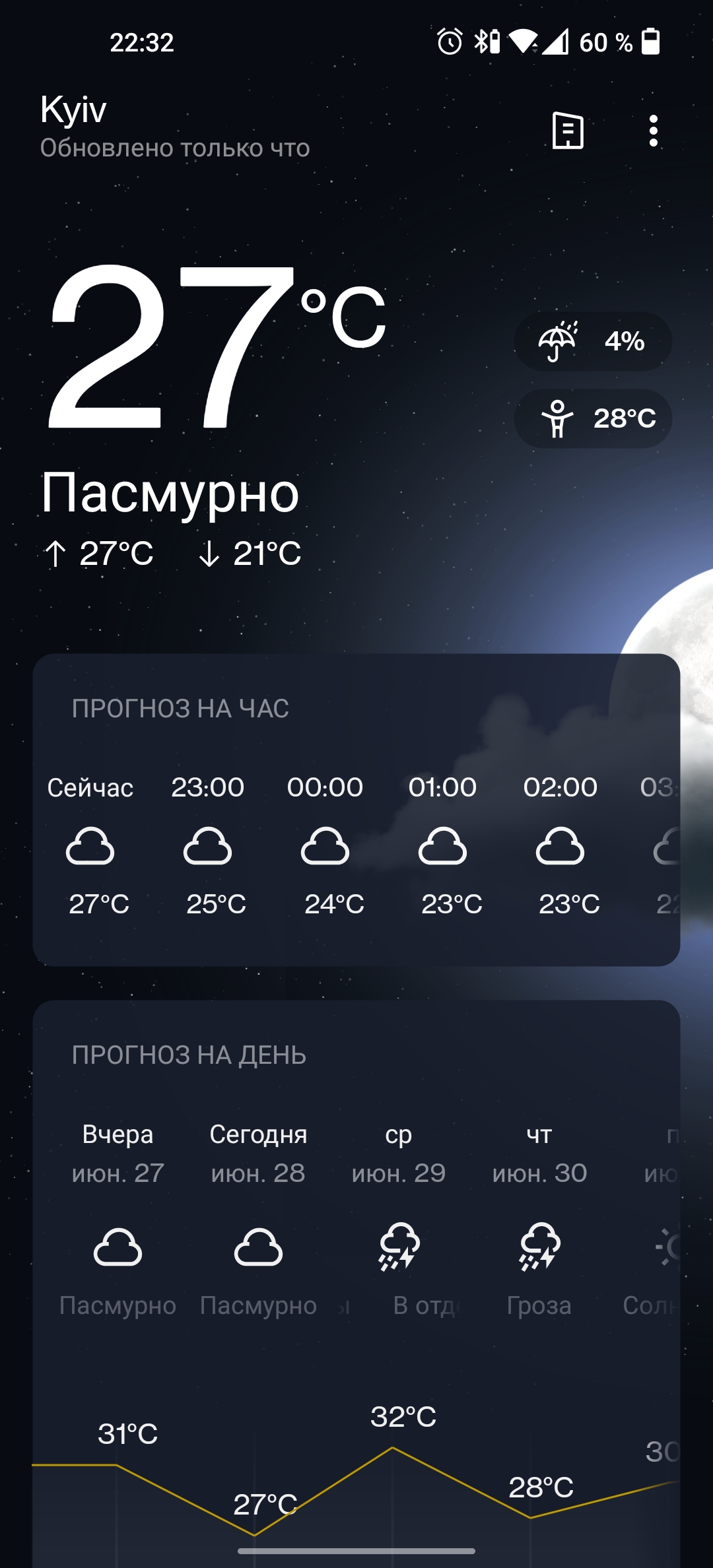Viewport: 713px width, 1568px height.
Task: Tap the precipitation probability umbrella icon
Action: (x=558, y=341)
